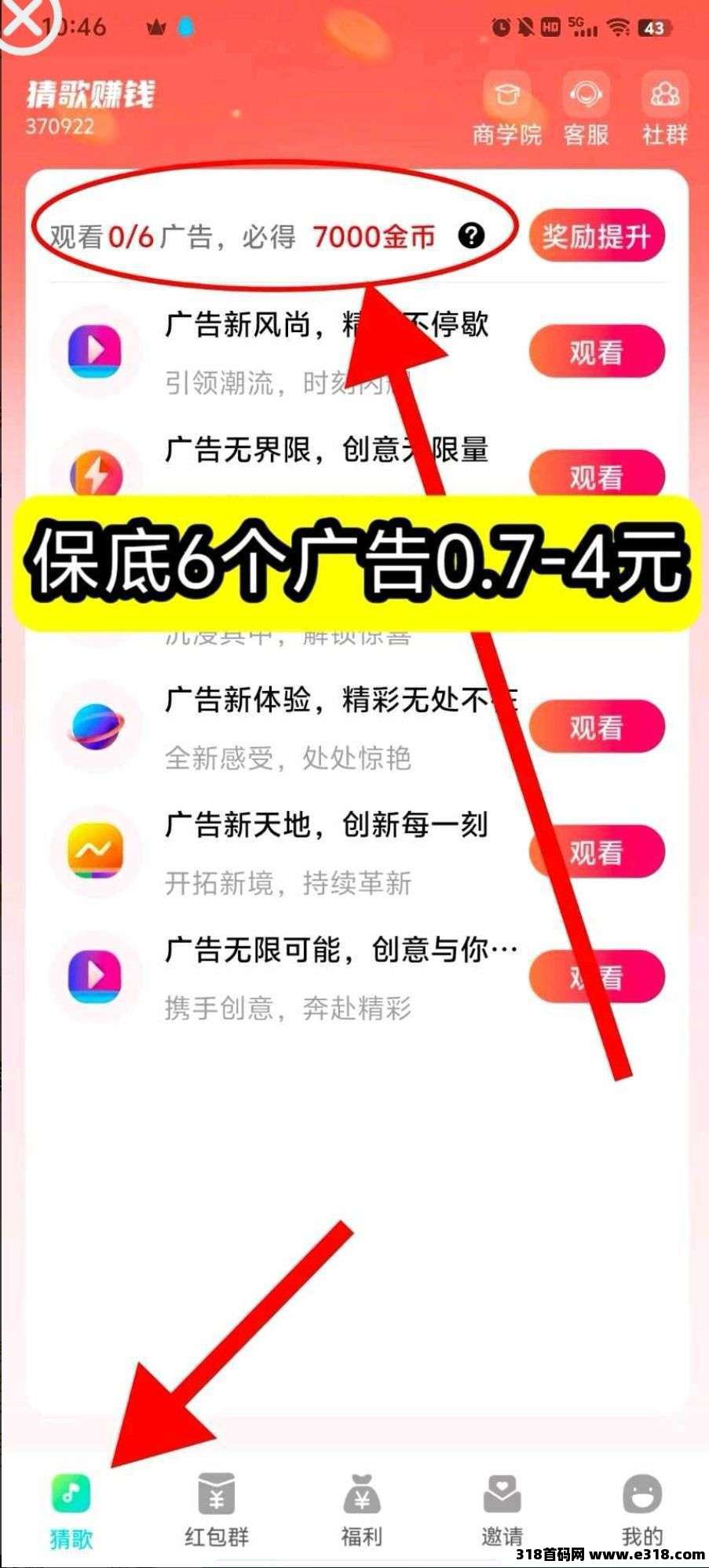Tap the 奖励提升 button
The image size is (709, 1568).
click(x=597, y=236)
